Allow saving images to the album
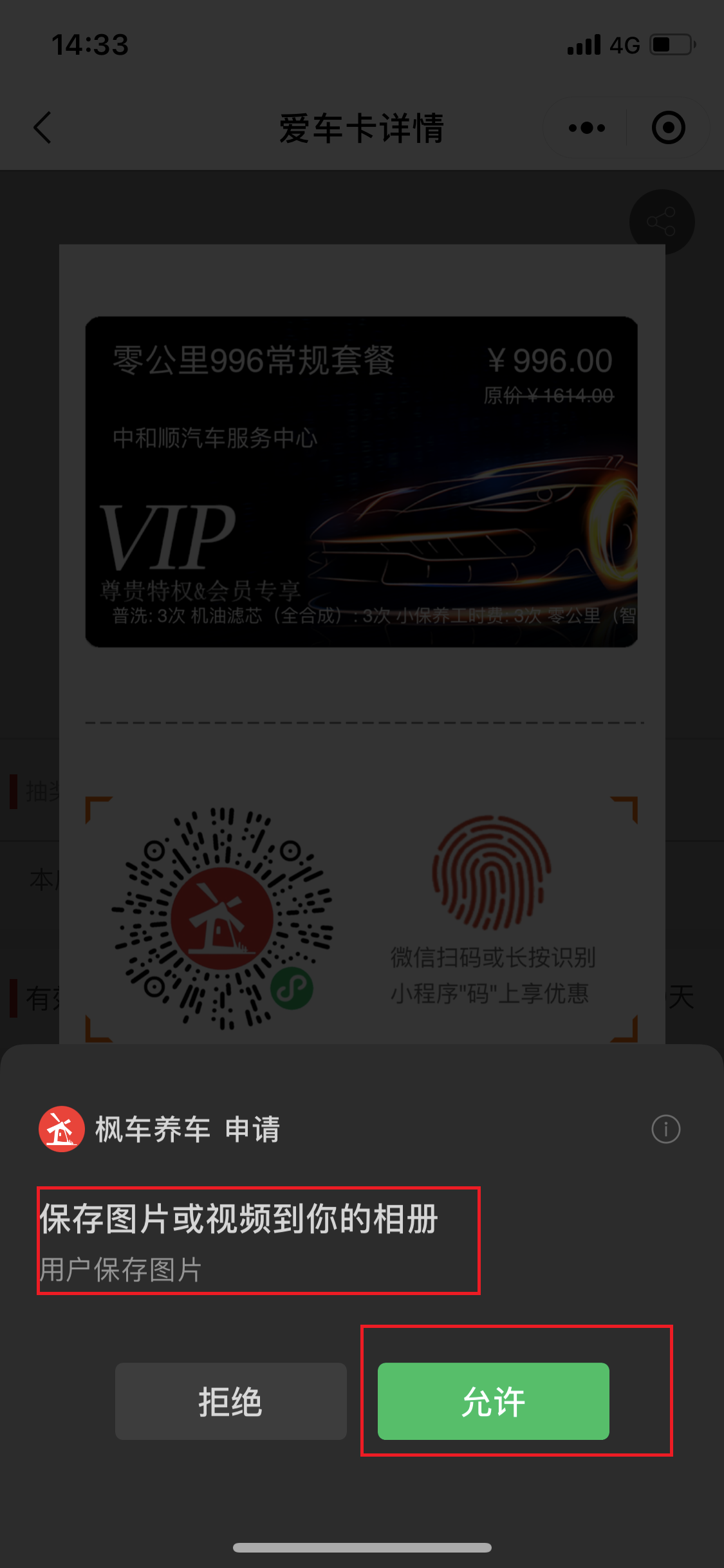The image size is (724, 1568). pyautogui.click(x=493, y=1401)
